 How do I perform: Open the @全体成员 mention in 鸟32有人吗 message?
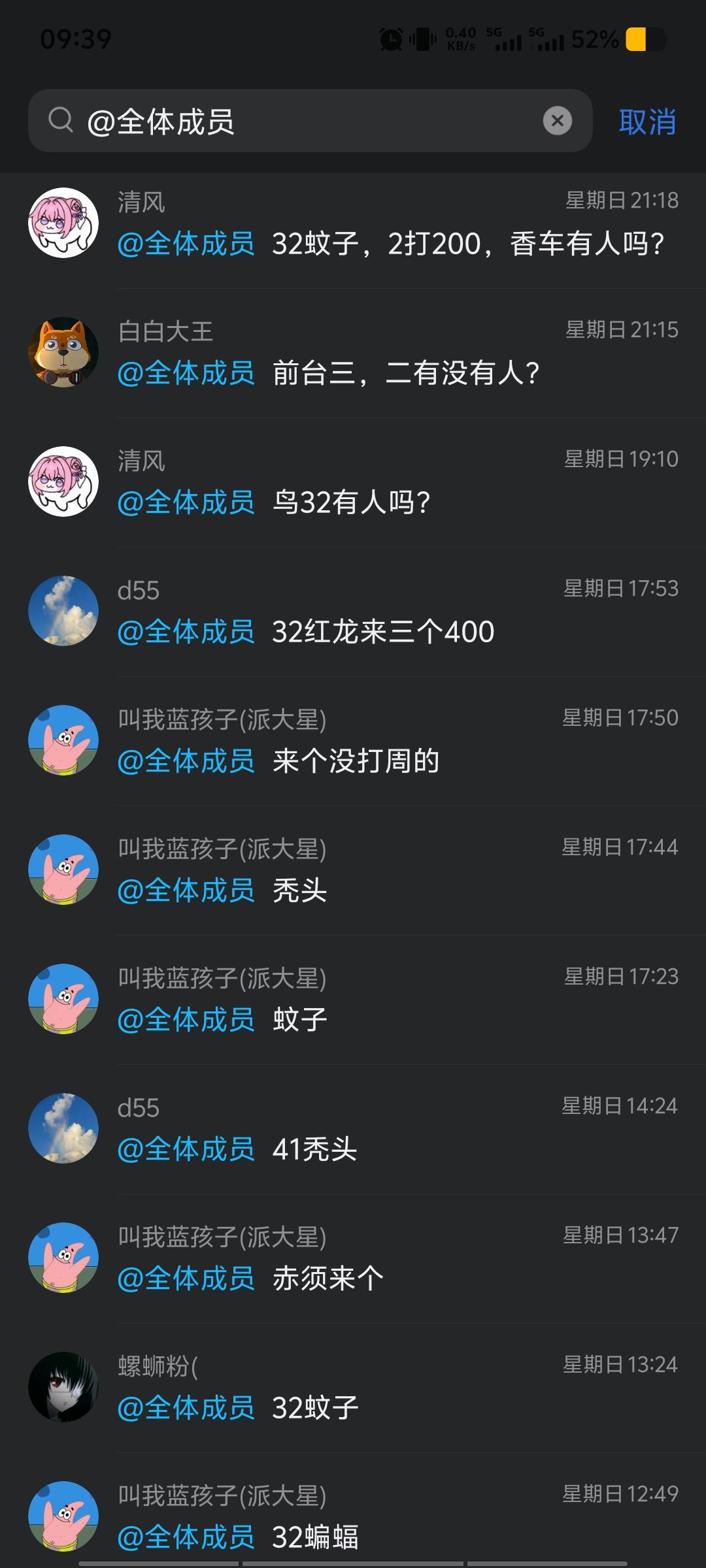(186, 502)
